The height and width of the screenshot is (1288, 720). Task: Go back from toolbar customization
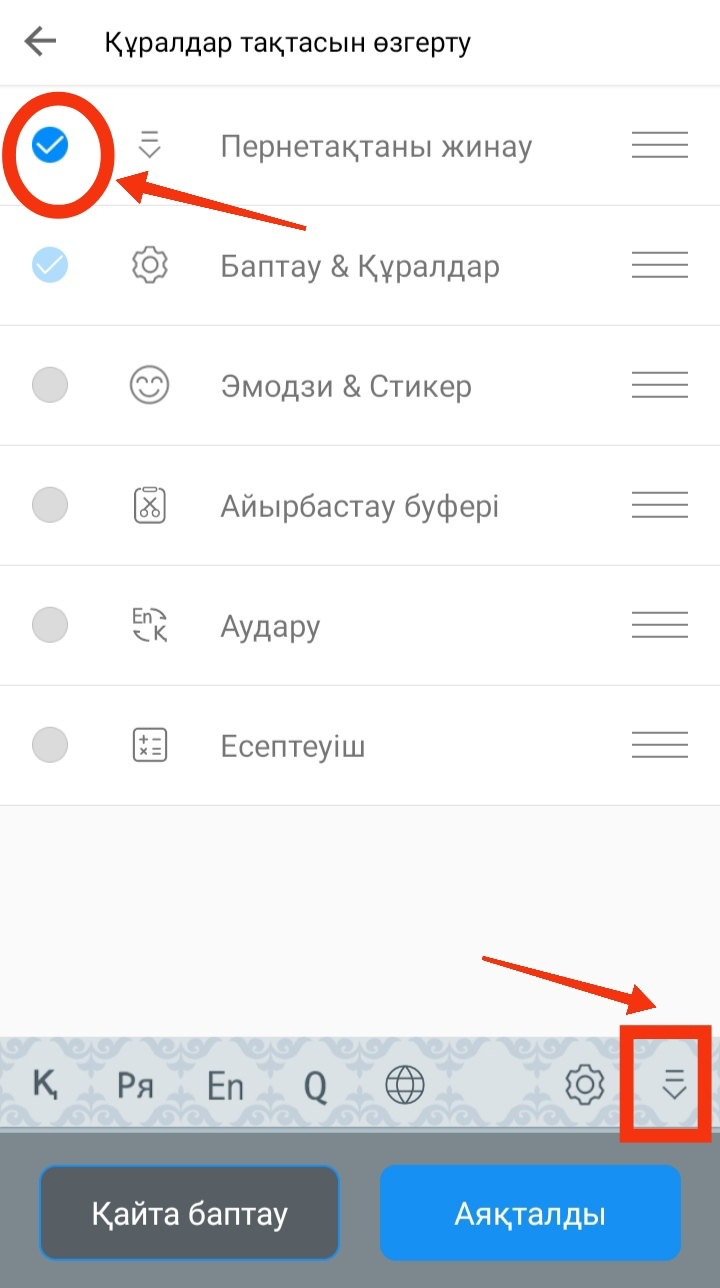[41, 42]
